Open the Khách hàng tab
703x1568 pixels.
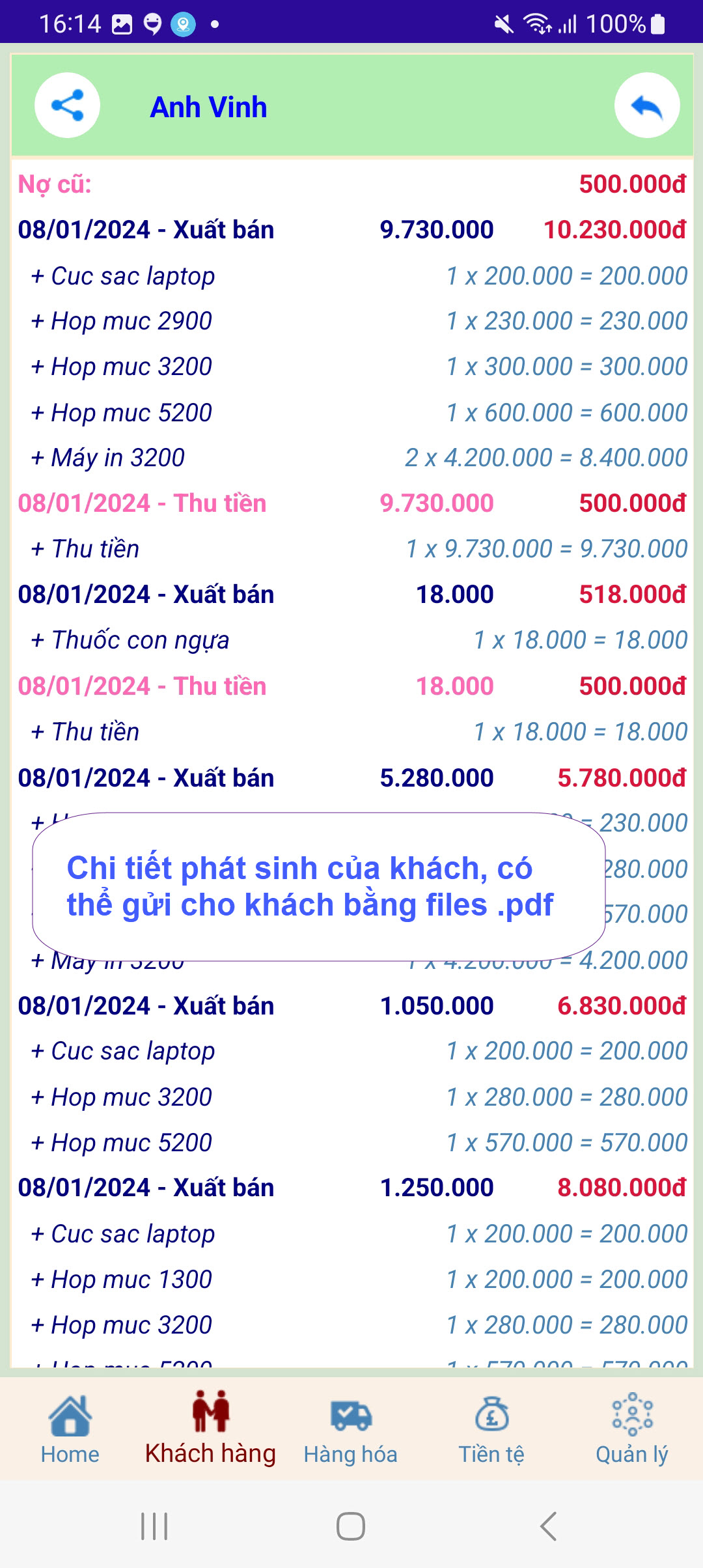(210, 1429)
